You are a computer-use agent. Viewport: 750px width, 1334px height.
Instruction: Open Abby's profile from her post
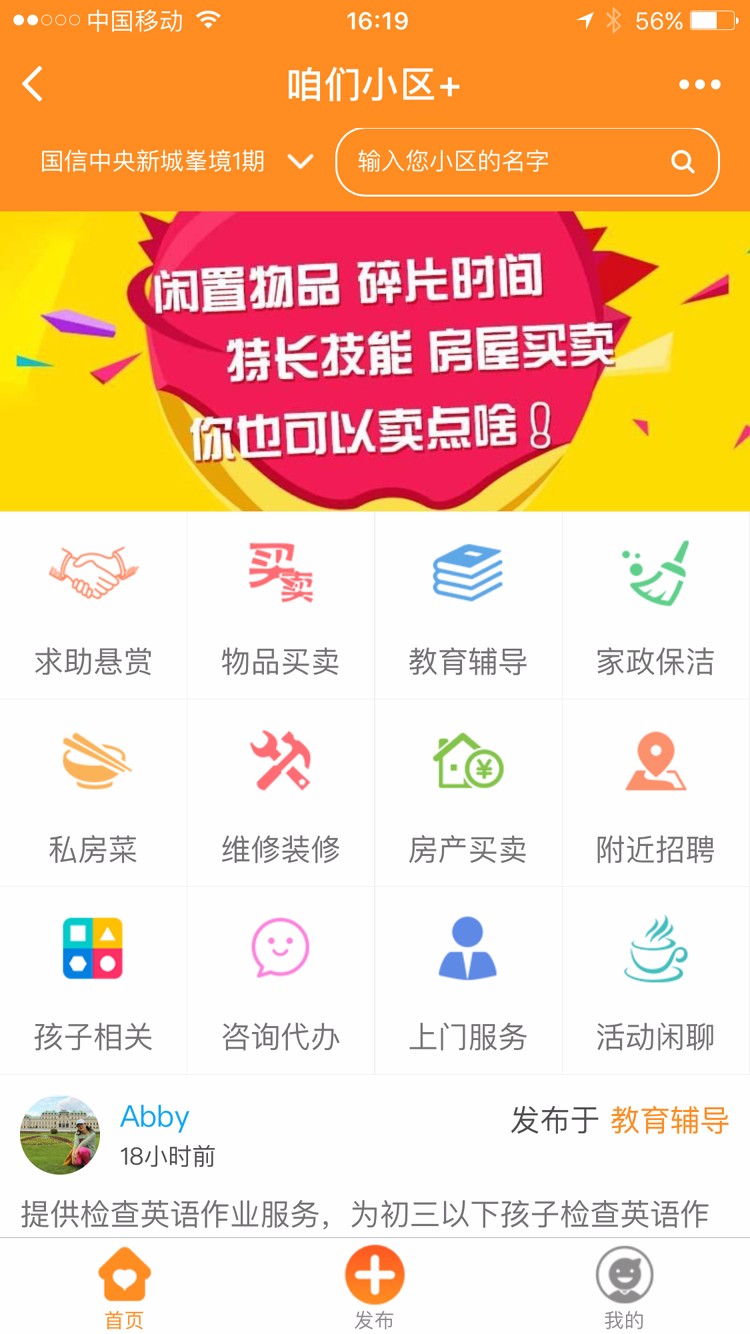pyautogui.click(x=60, y=1134)
